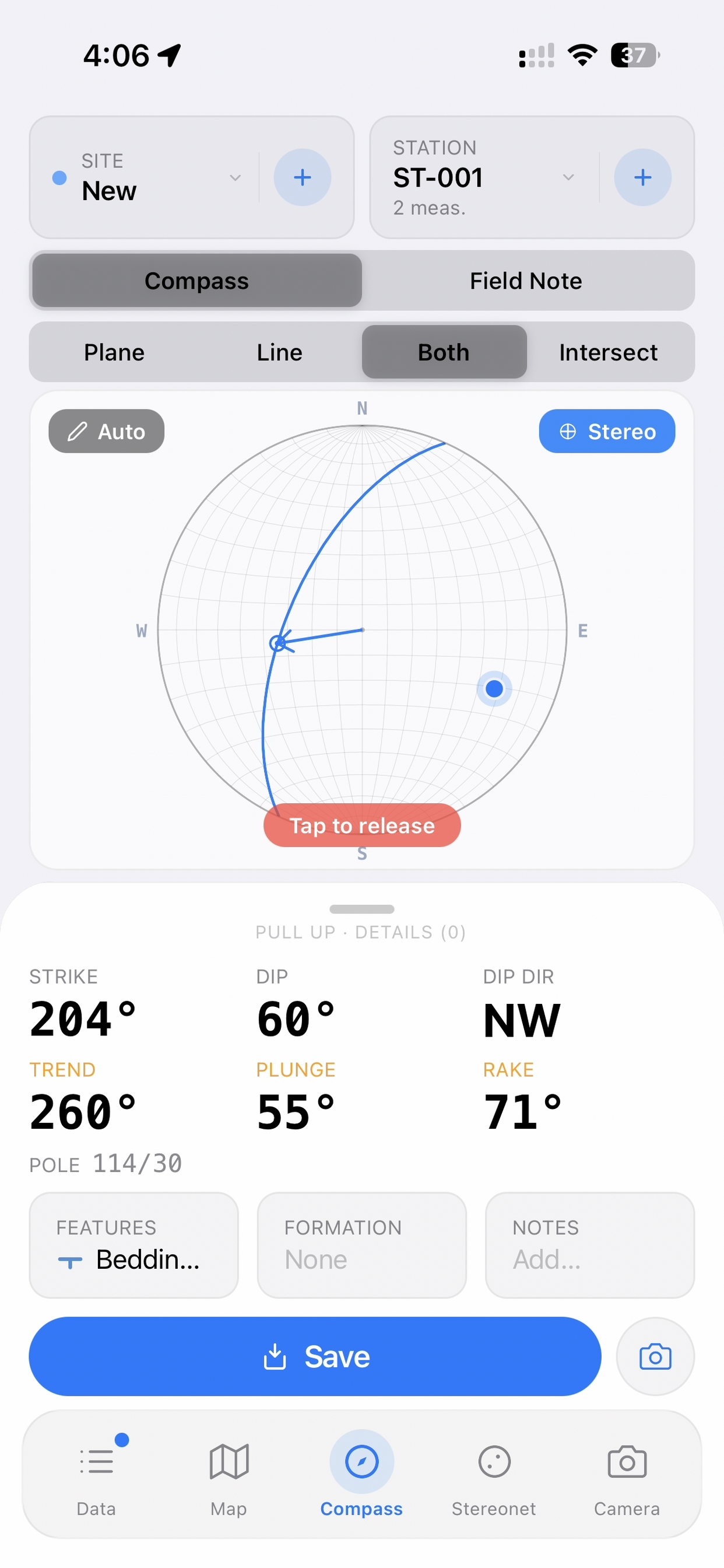Open the Features field showing Bedding
Viewport: 724px width, 1568px height.
(134, 1245)
